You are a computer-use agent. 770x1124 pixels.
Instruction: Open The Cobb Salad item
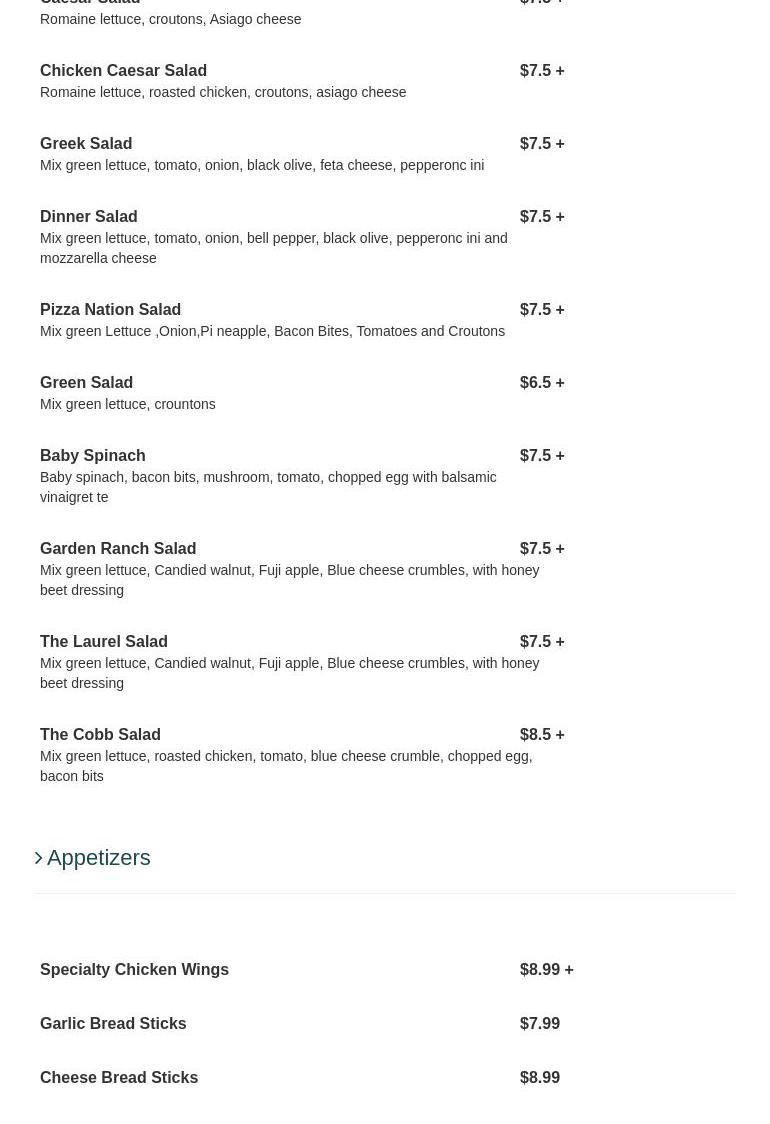tap(100, 735)
